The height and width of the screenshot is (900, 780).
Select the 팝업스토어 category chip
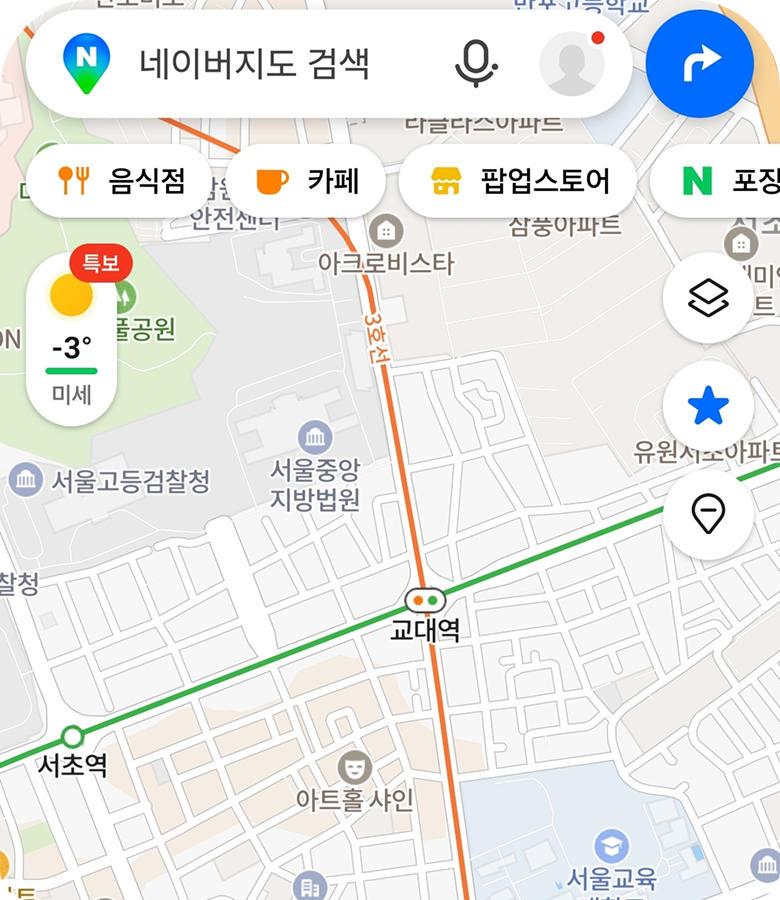(518, 181)
